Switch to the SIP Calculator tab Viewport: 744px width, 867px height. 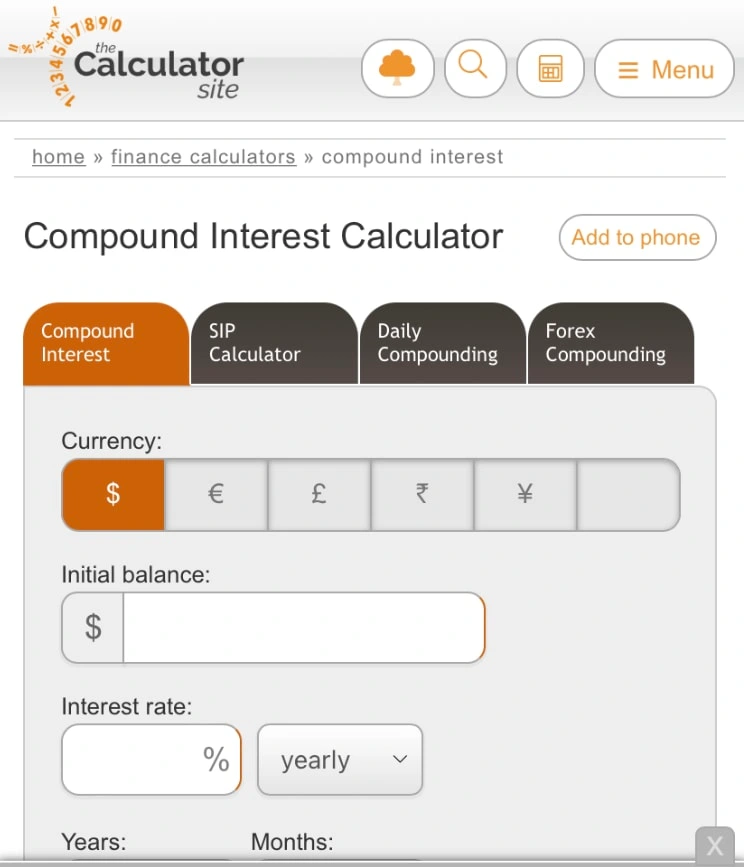(273, 343)
